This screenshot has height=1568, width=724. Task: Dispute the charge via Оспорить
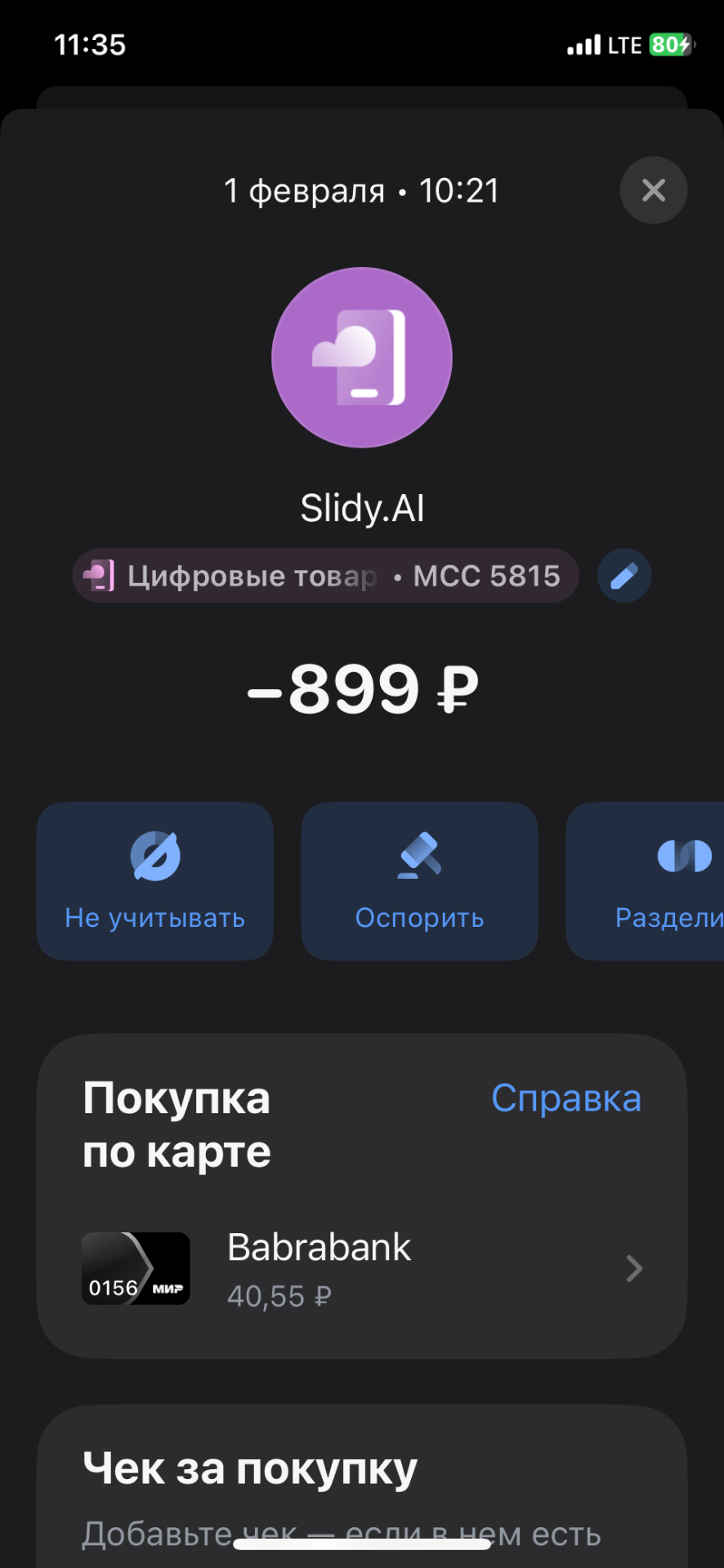point(419,880)
